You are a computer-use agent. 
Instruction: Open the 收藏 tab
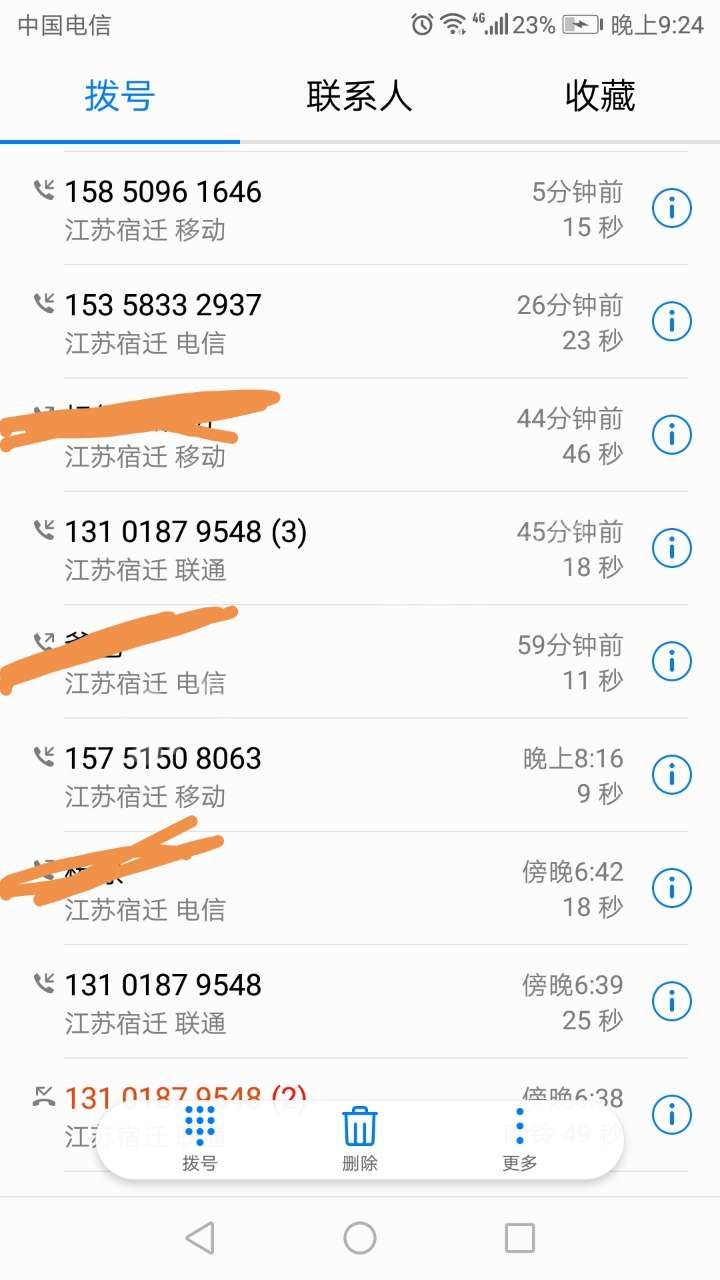click(600, 97)
